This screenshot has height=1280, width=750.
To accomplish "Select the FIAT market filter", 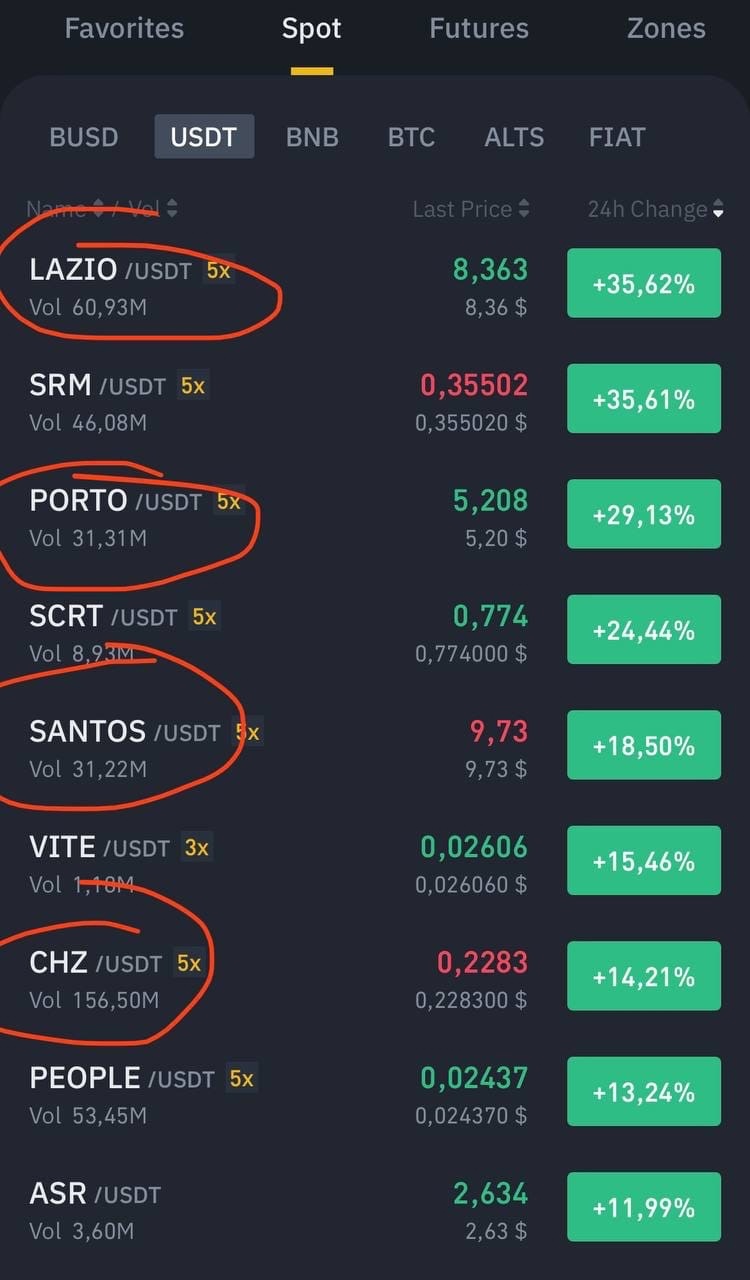I will [x=617, y=137].
